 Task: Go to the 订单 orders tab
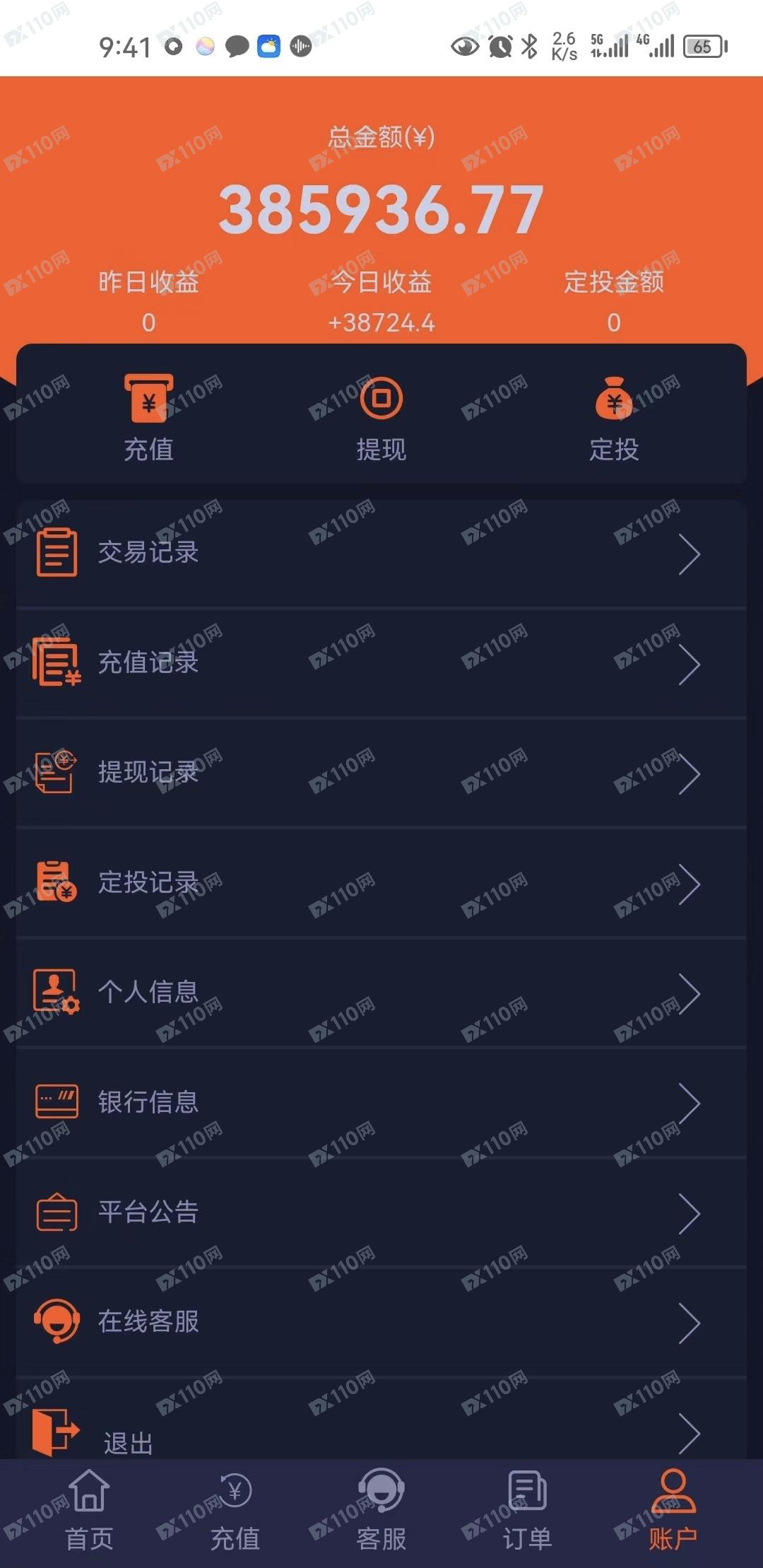(x=527, y=1510)
